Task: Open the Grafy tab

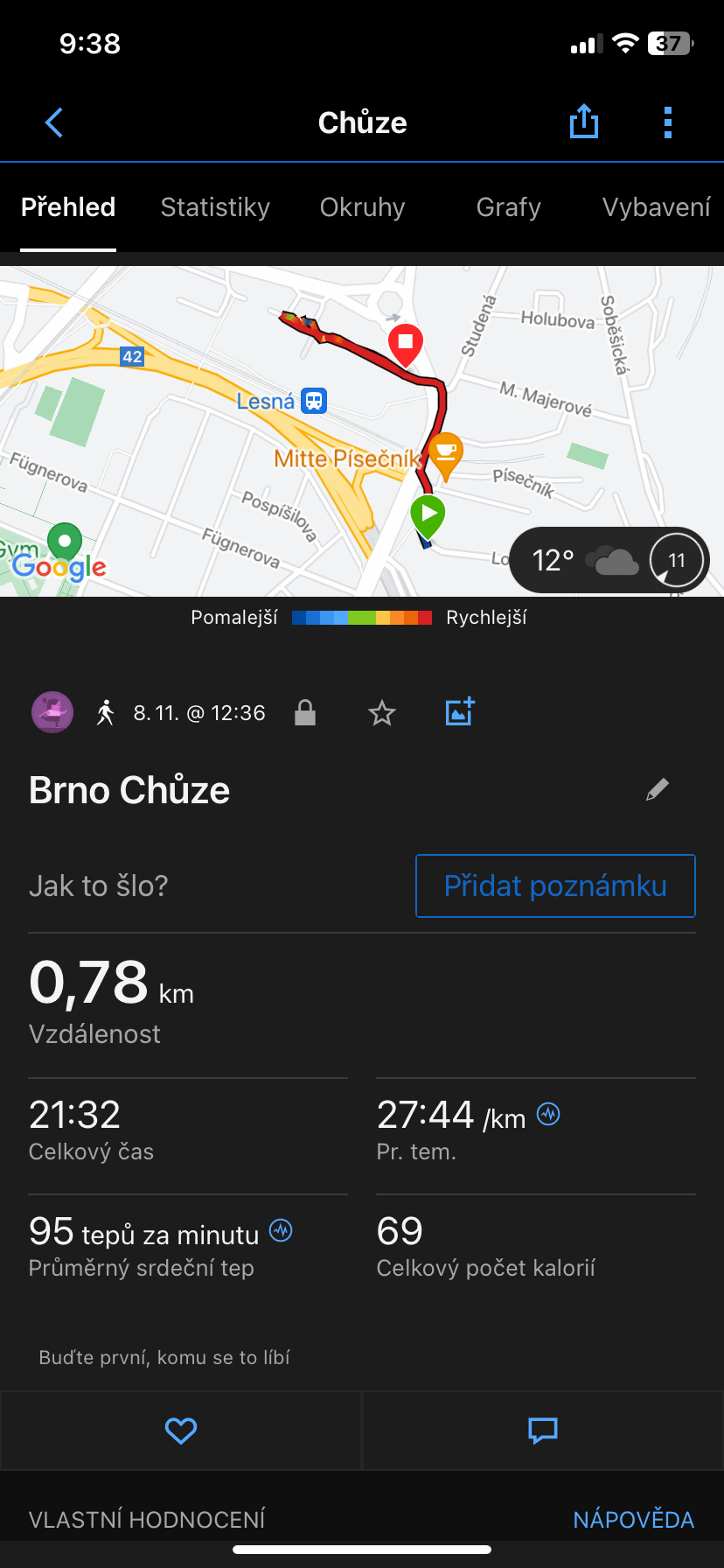Action: 508,207
